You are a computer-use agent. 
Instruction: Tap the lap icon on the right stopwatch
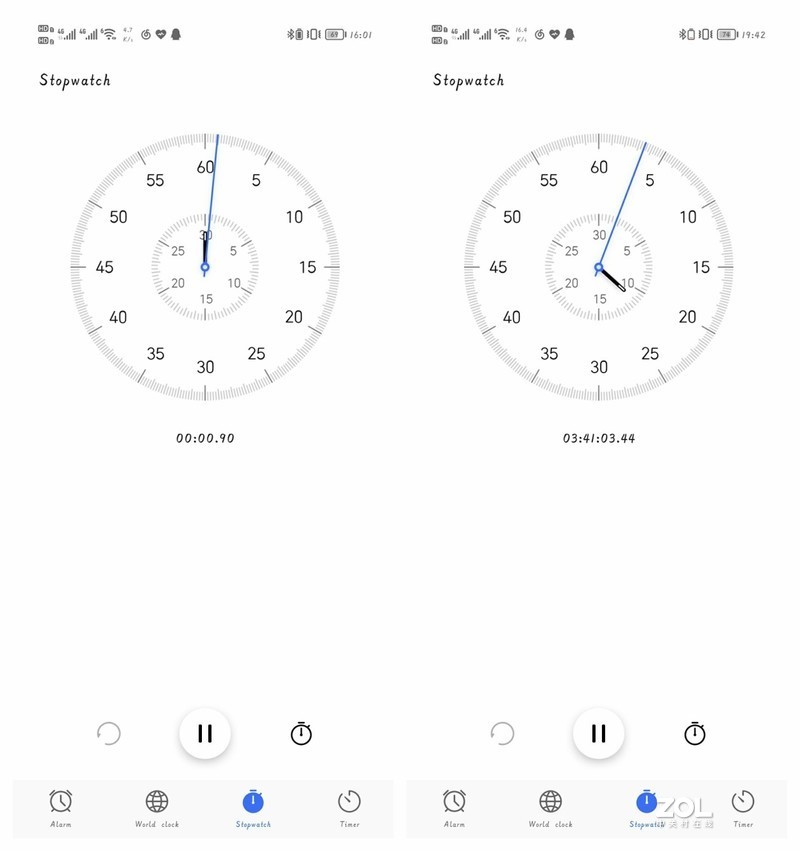click(x=694, y=733)
